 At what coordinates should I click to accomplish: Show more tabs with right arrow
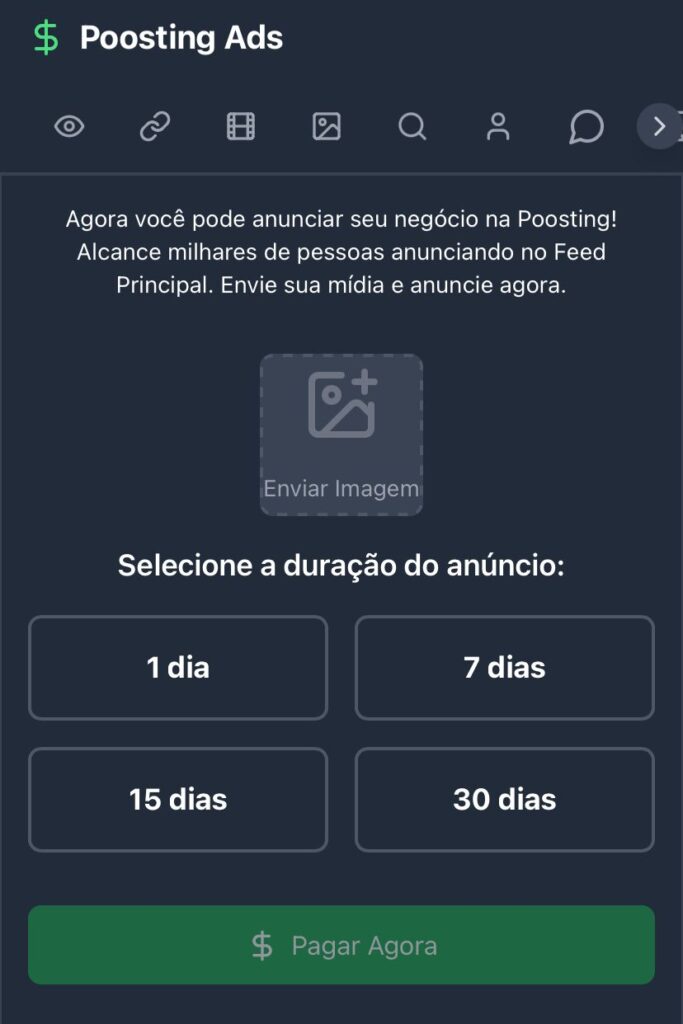(659, 127)
